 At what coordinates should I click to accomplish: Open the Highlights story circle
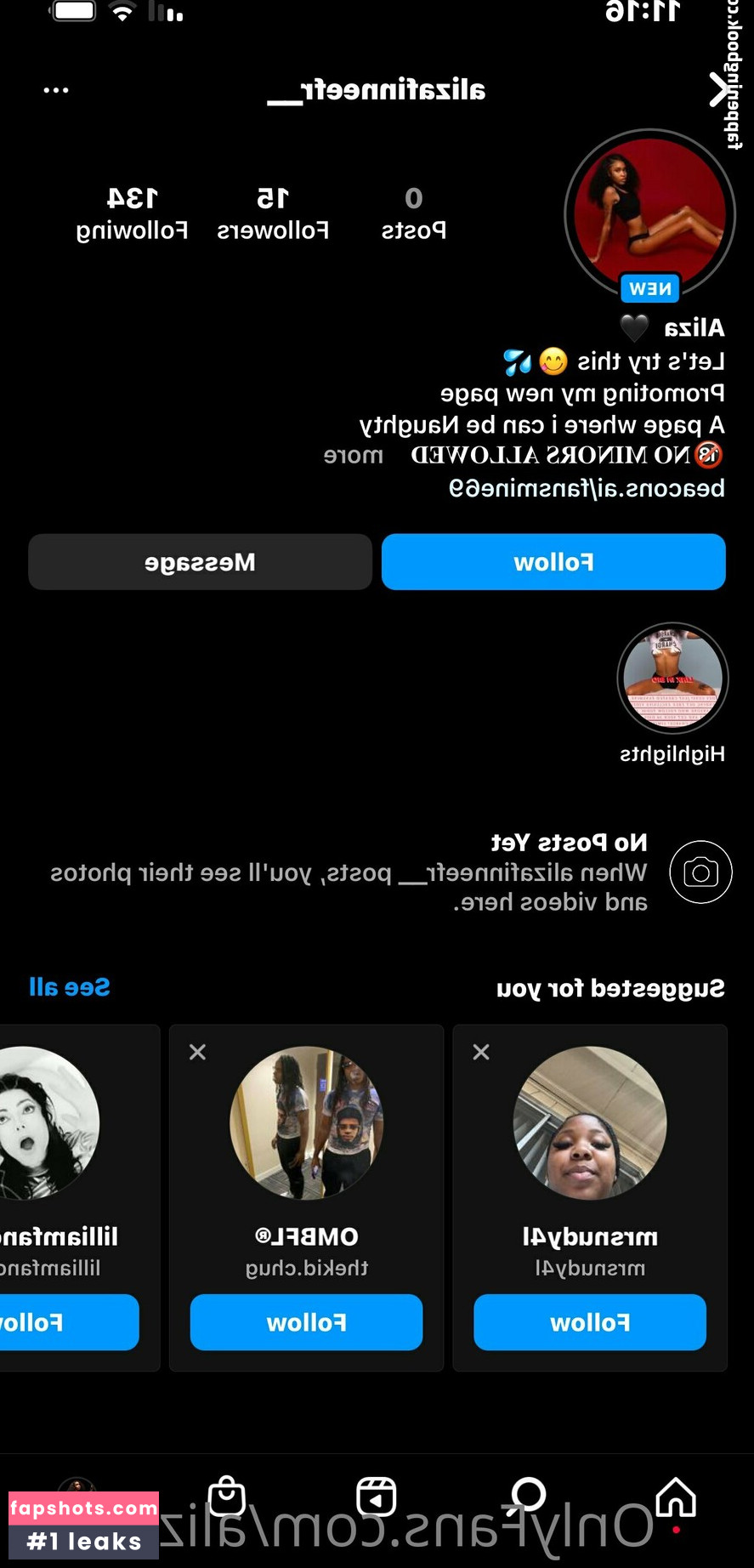point(672,679)
